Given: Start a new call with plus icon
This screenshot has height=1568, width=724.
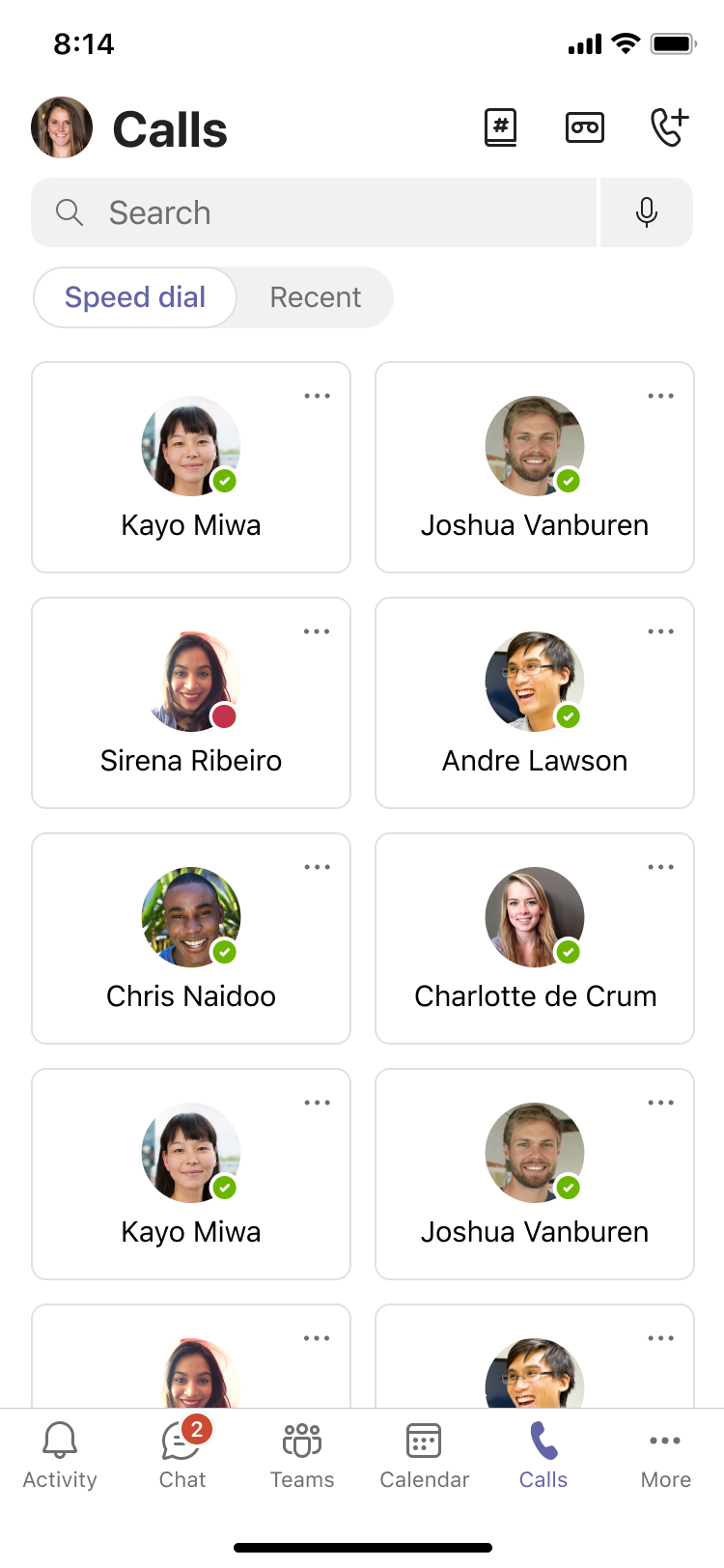Looking at the screenshot, I should (669, 127).
